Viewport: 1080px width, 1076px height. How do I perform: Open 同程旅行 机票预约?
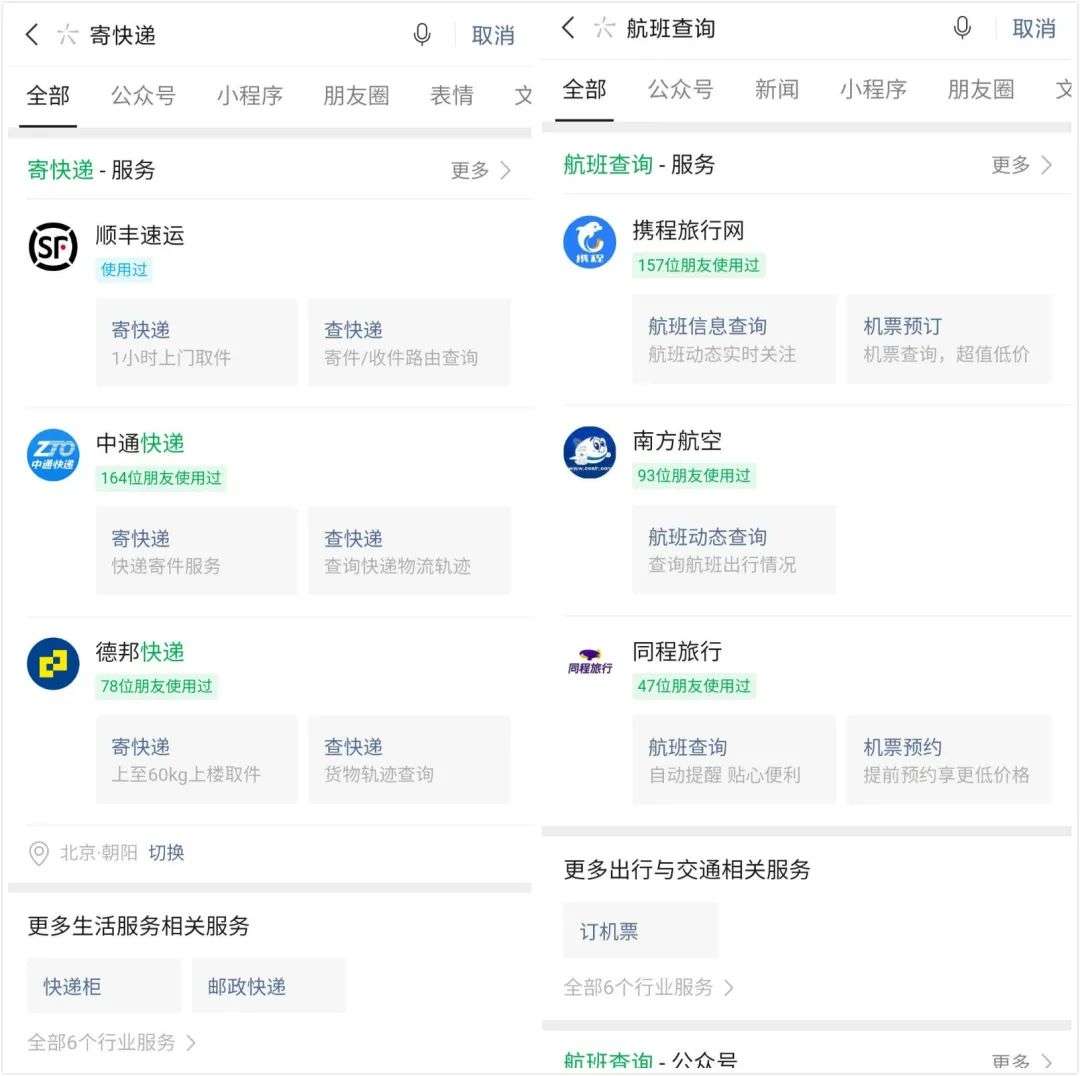pos(949,760)
